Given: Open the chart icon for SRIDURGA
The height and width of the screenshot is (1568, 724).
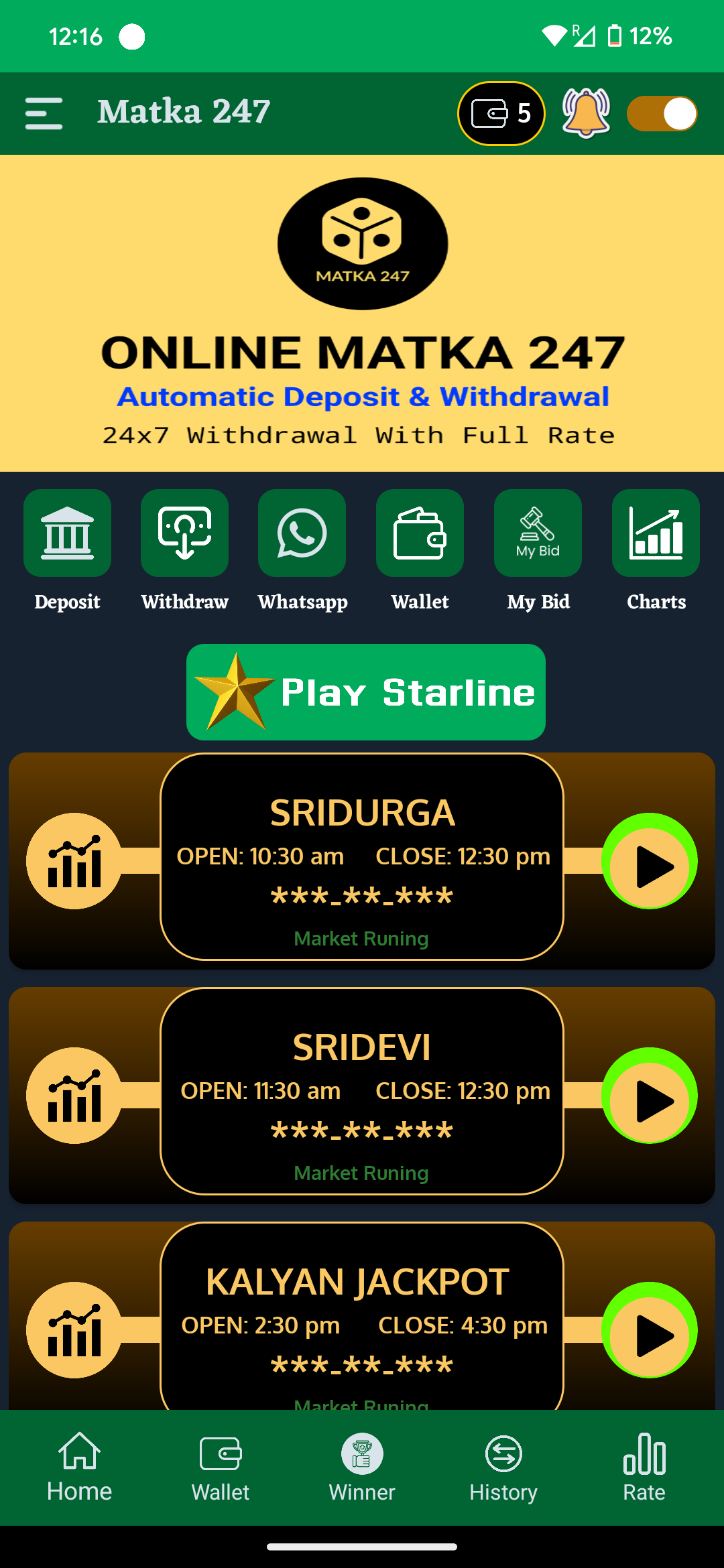Looking at the screenshot, I should click(74, 861).
